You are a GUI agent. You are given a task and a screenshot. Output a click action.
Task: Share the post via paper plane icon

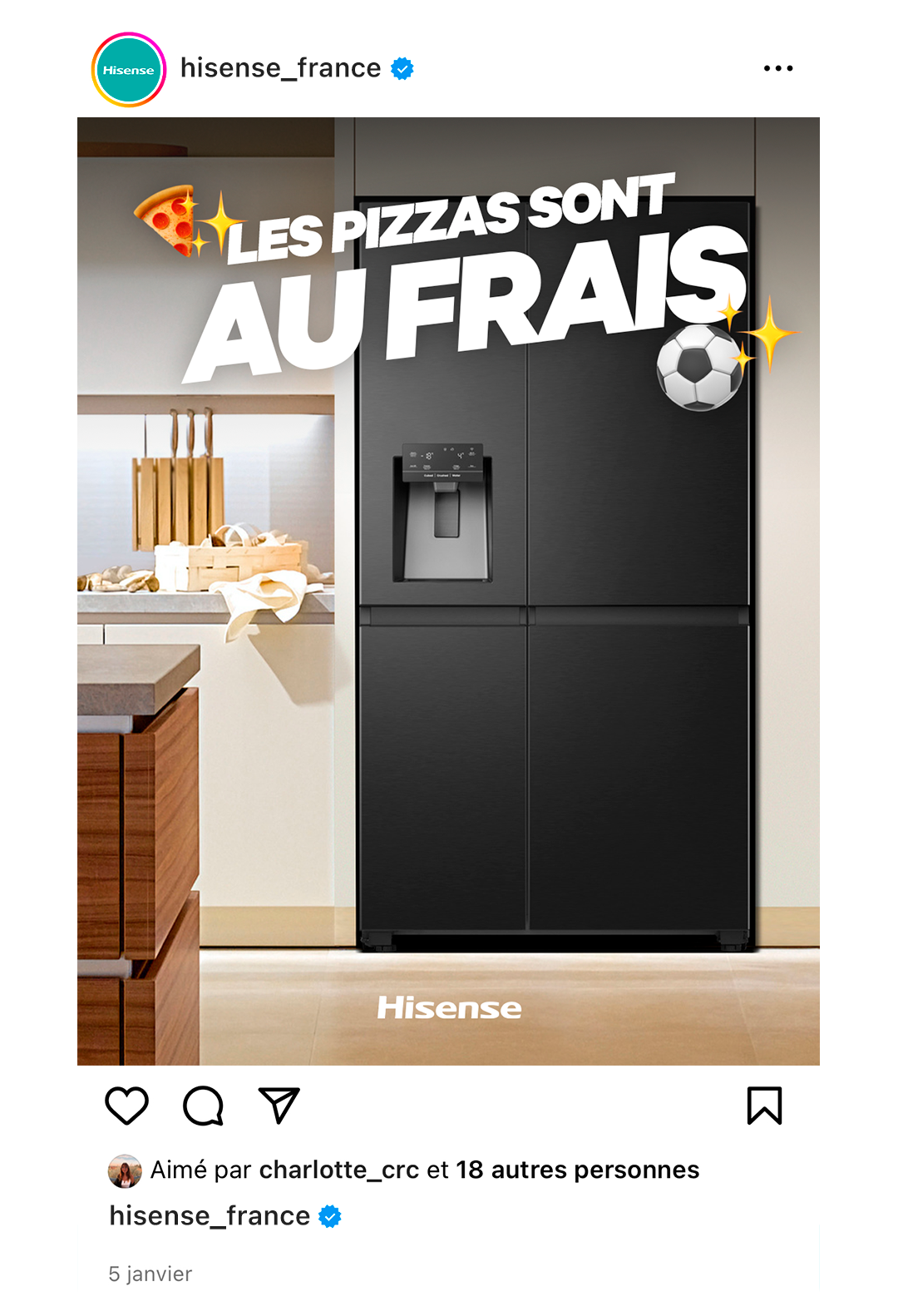coord(279,1106)
